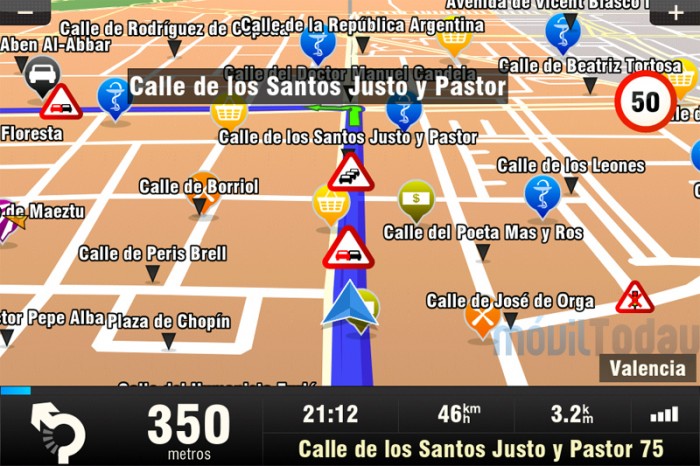The height and width of the screenshot is (466, 700).
Task: Tap the pedestrian warning sign near José de Orga
Action: click(635, 298)
